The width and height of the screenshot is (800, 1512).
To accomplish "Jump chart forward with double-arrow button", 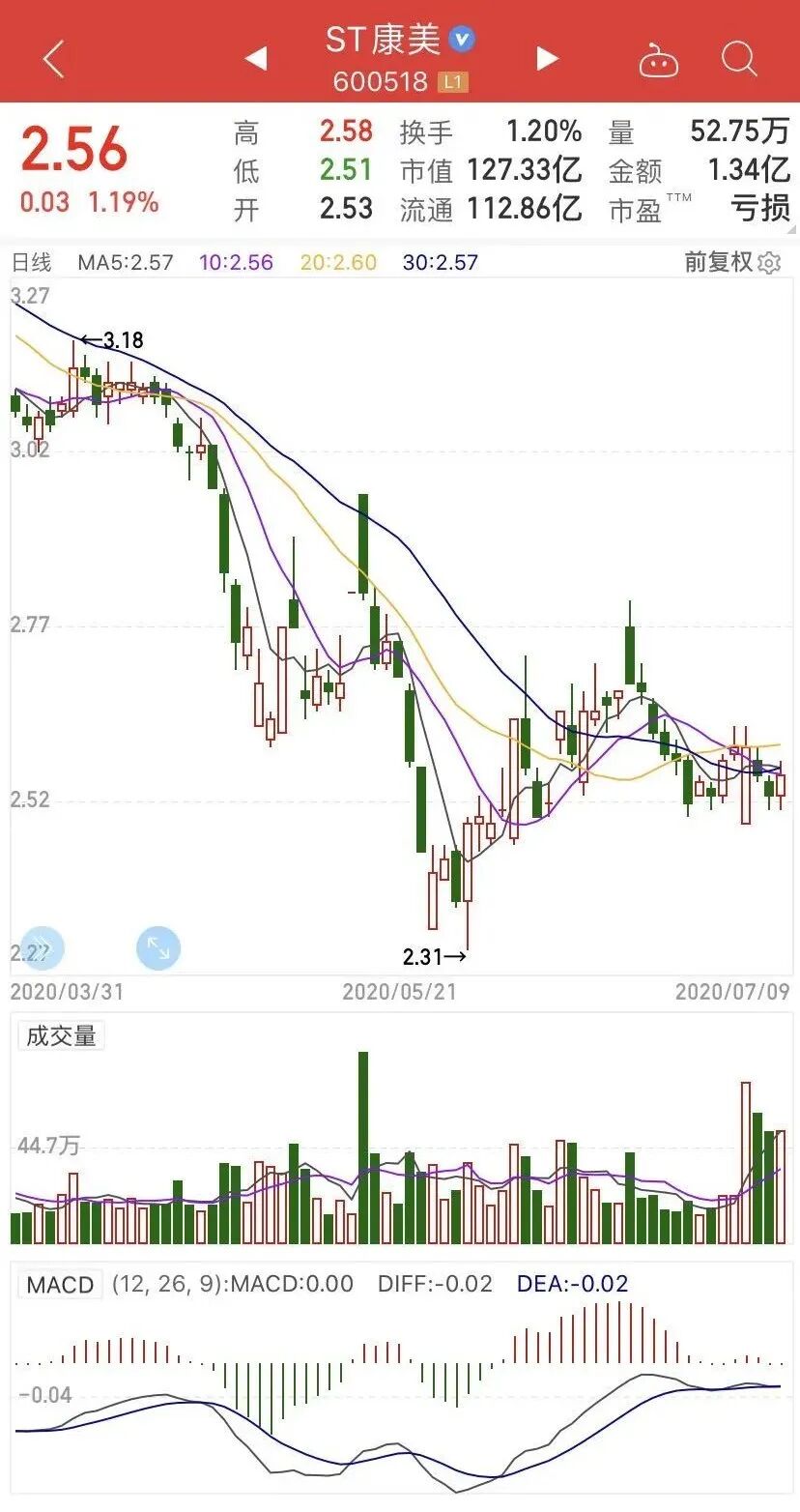I will click(41, 948).
